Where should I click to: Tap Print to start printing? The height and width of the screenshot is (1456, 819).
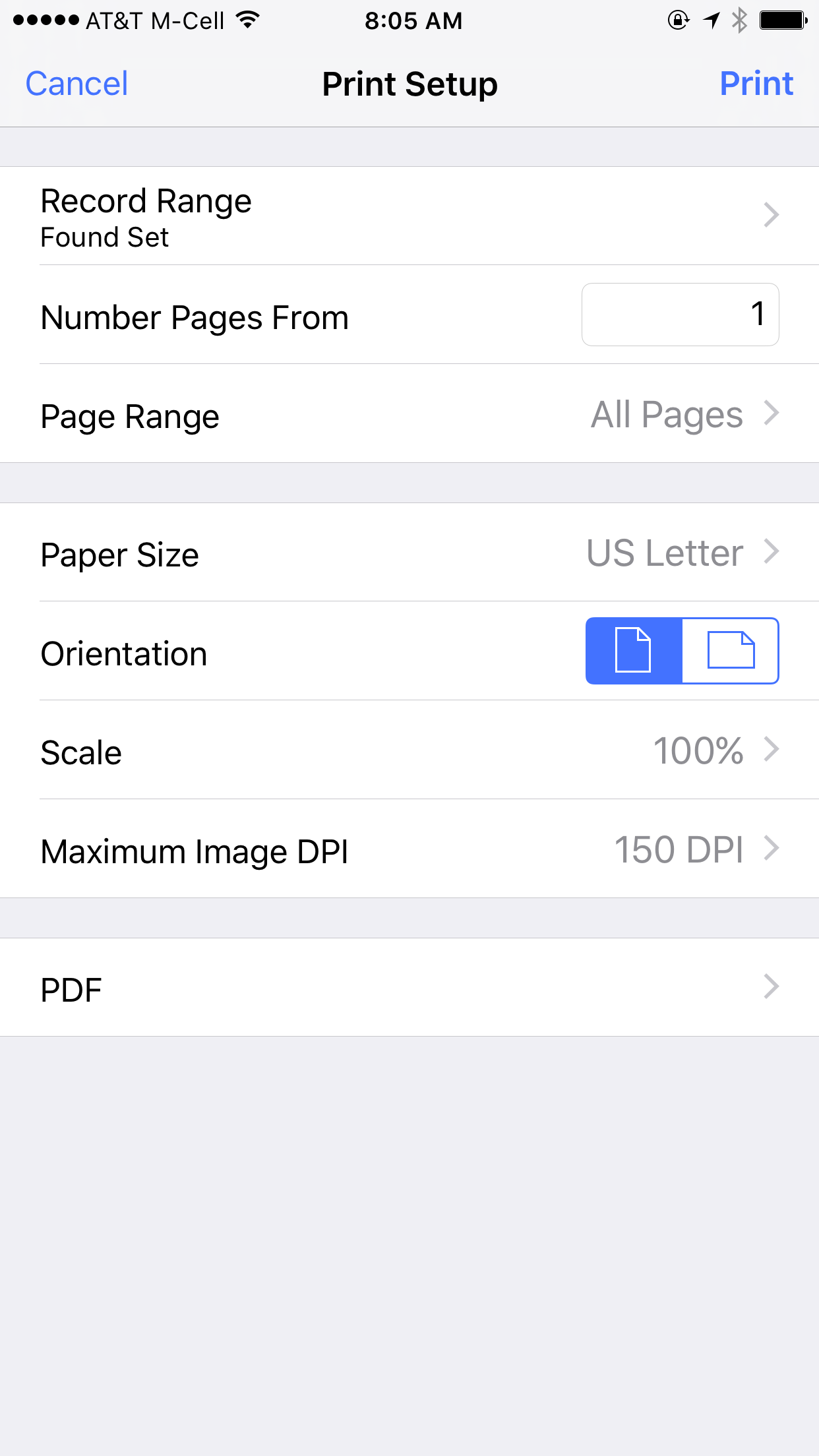[756, 84]
